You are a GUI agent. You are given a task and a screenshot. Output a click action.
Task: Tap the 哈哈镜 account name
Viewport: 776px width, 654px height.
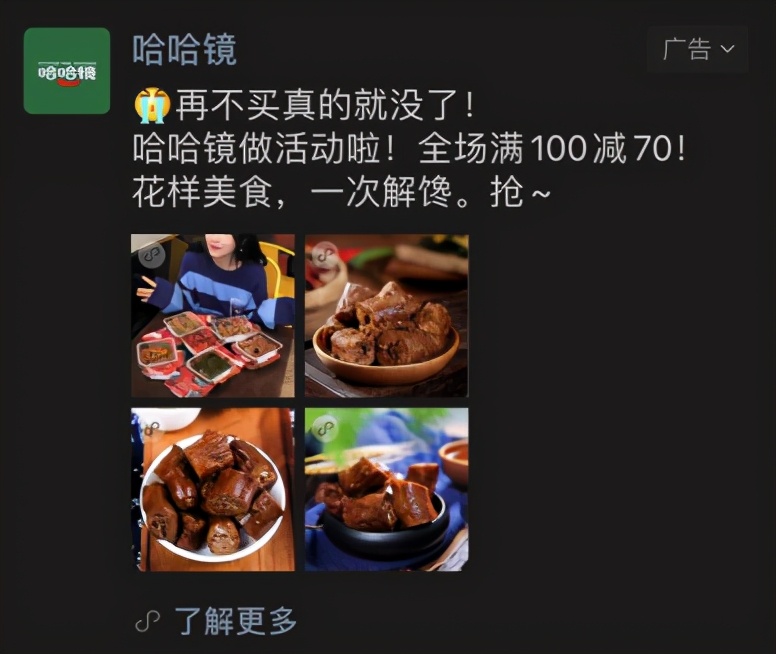[184, 49]
